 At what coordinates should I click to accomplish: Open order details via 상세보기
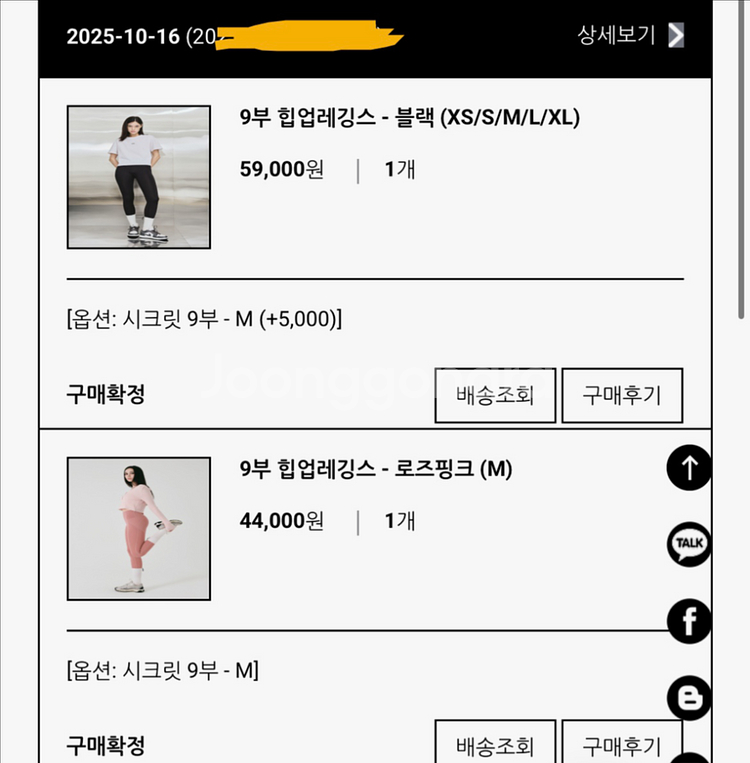coord(631,35)
